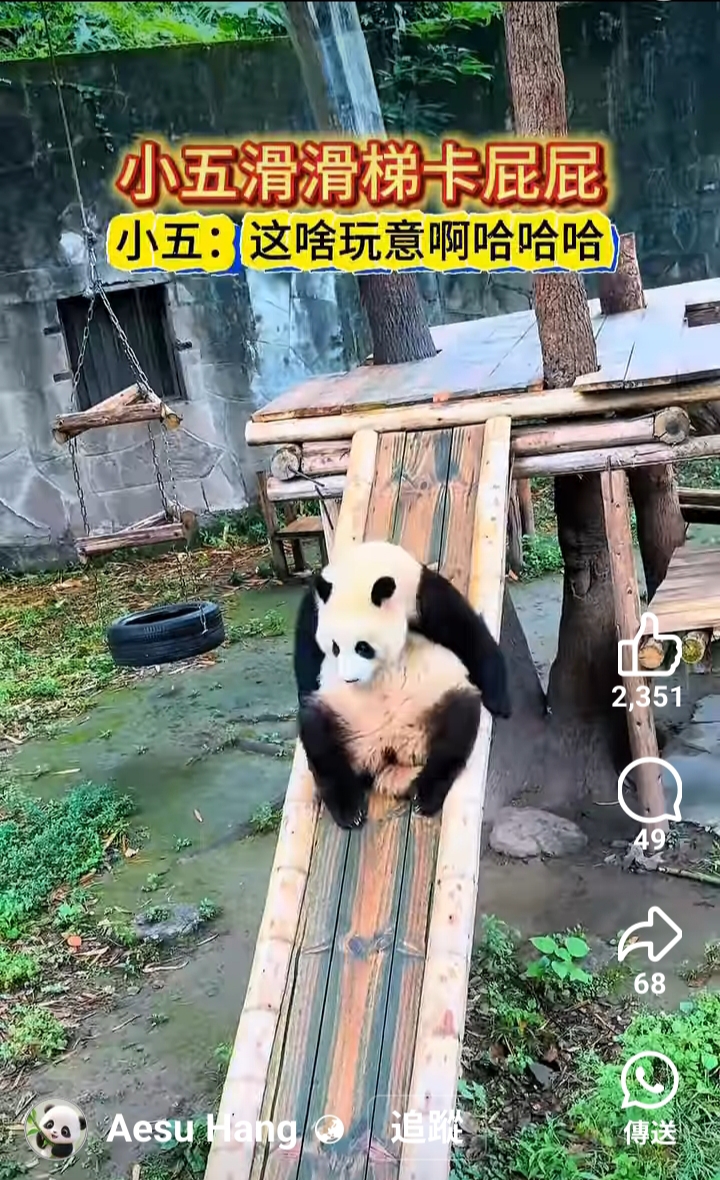
Task: Open the comments on this video
Action: (x=650, y=791)
